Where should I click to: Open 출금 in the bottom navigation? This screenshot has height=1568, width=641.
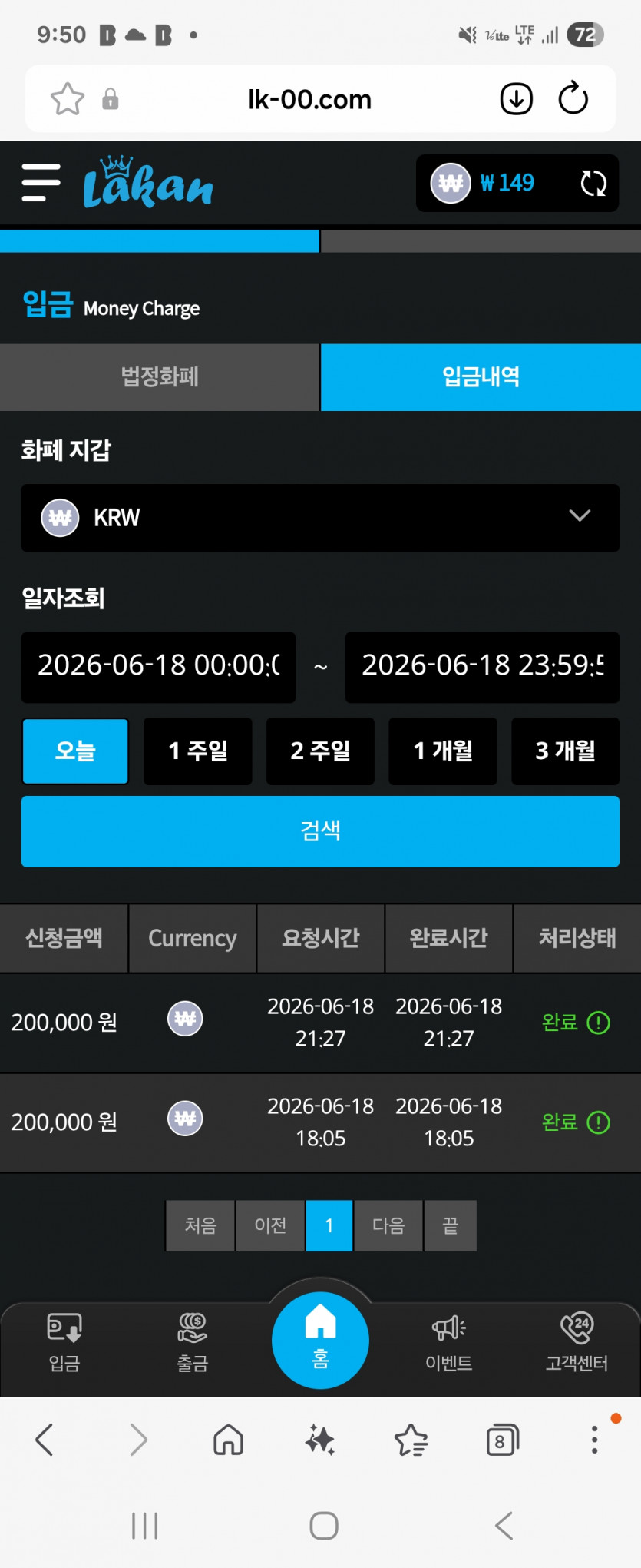click(x=193, y=1342)
